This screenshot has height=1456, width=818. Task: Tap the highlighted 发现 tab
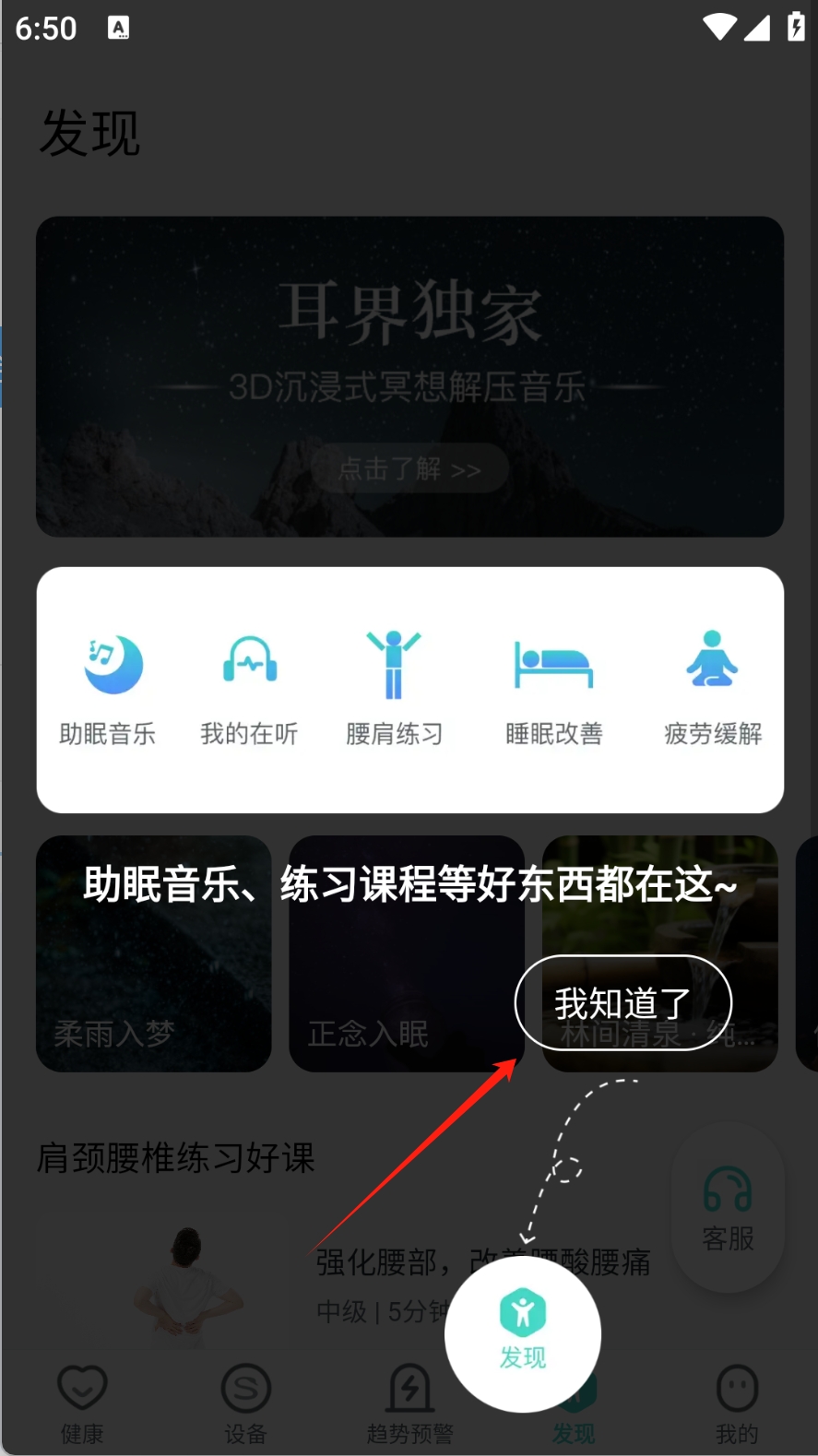[x=523, y=1332]
